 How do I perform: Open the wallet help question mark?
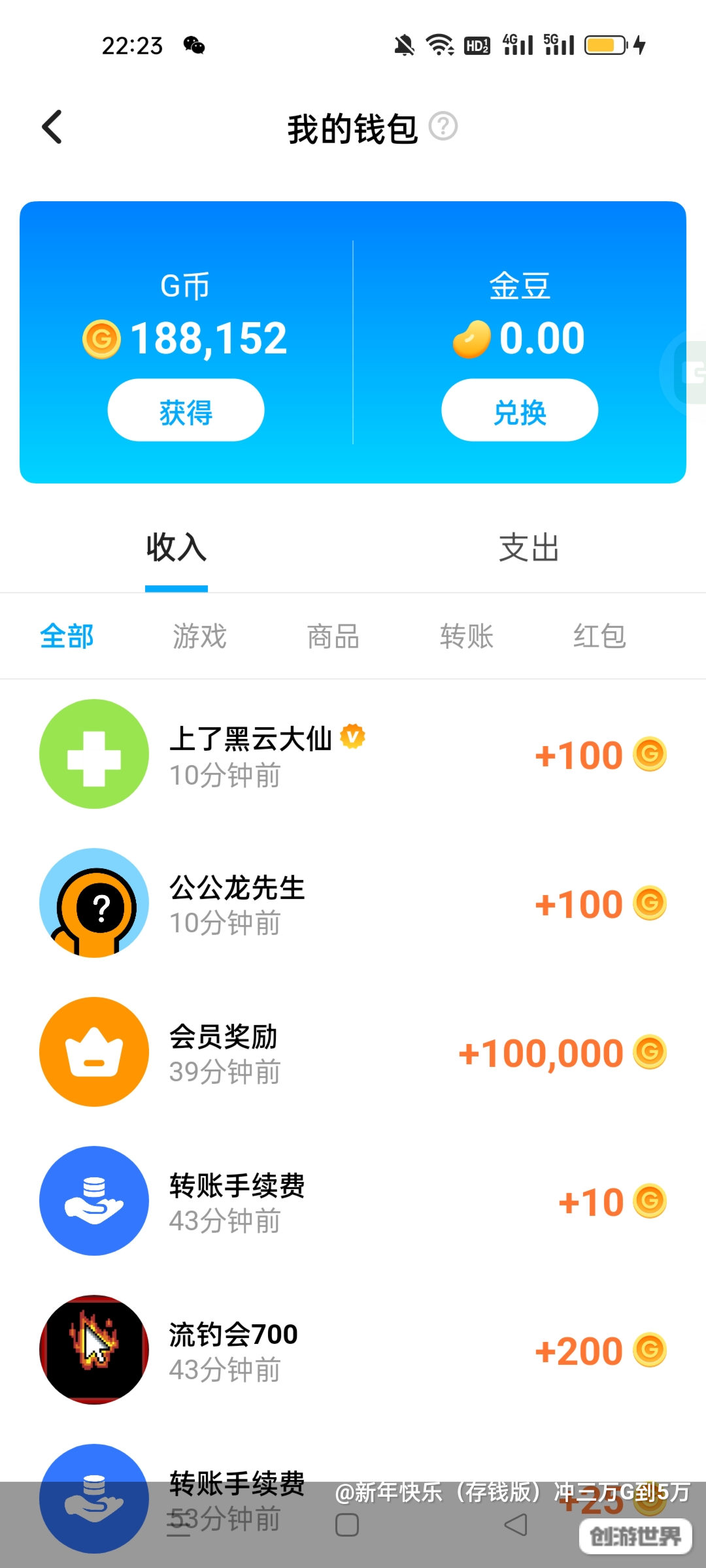coord(443,126)
